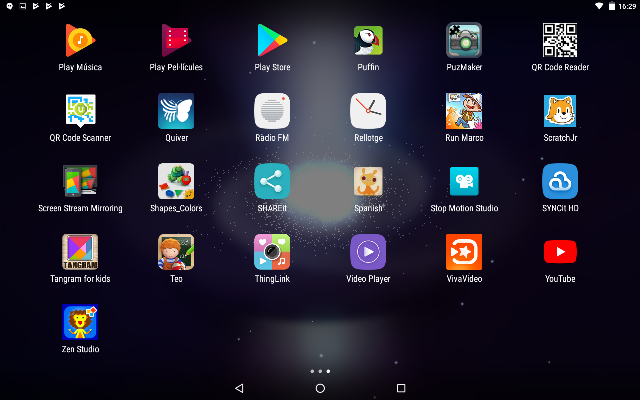Open the Rellotge clock app
Screen dimensions: 640x400
tap(368, 111)
